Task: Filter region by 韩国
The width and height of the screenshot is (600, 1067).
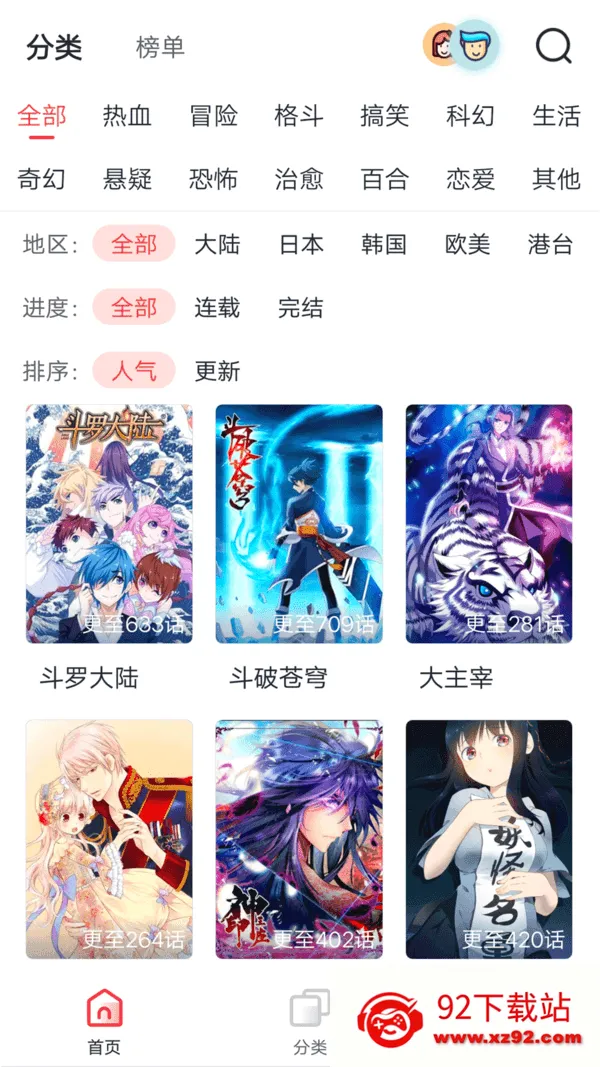Action: coord(384,244)
